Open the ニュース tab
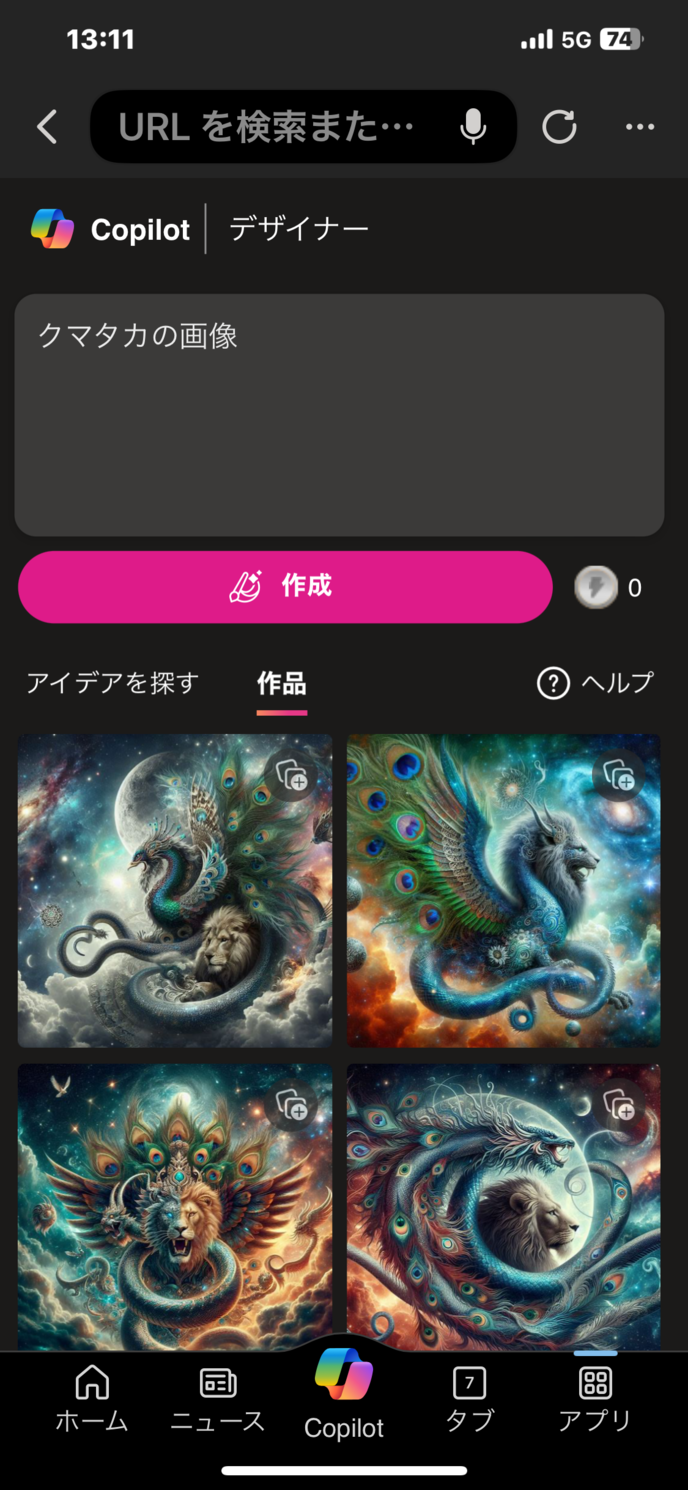688x1490 pixels. [x=217, y=1398]
